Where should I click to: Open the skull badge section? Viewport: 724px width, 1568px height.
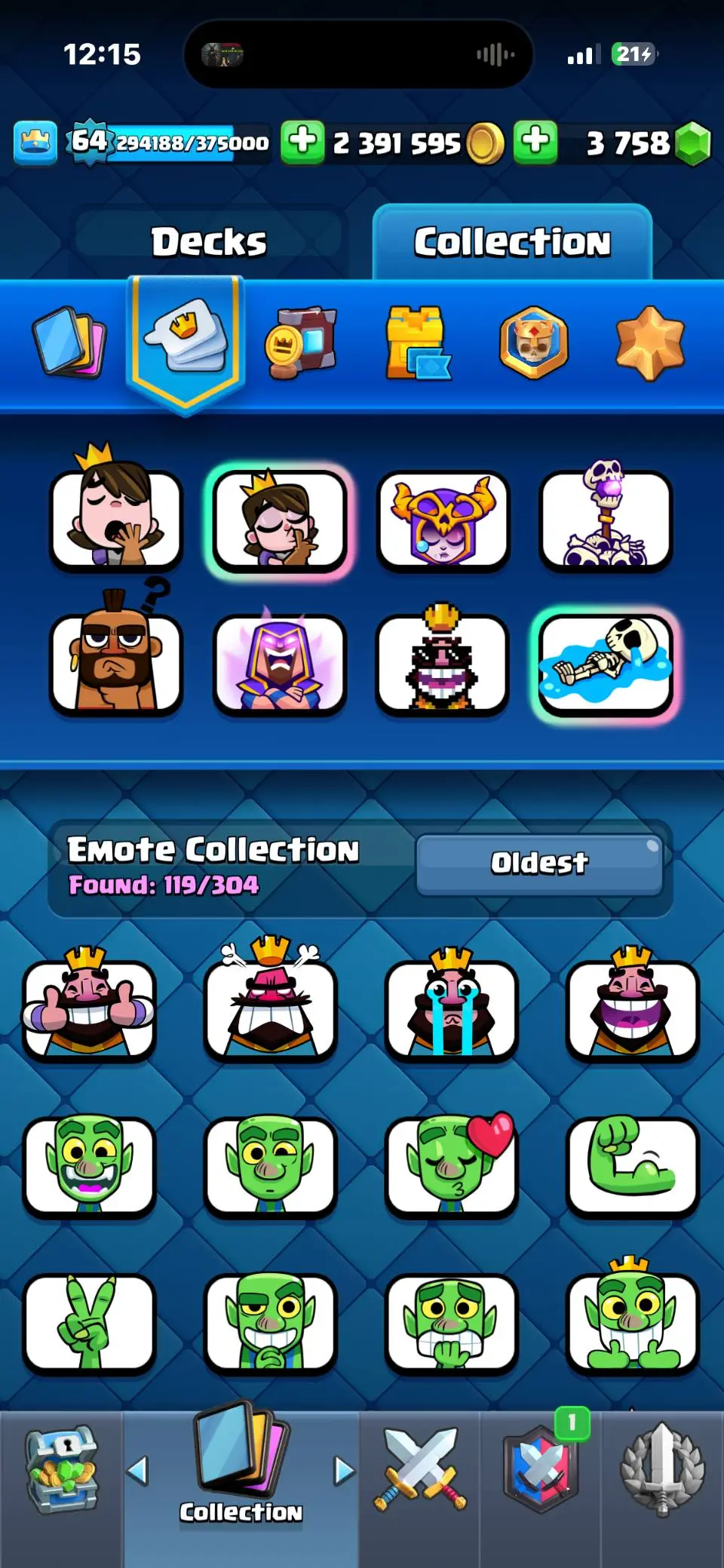point(533,342)
